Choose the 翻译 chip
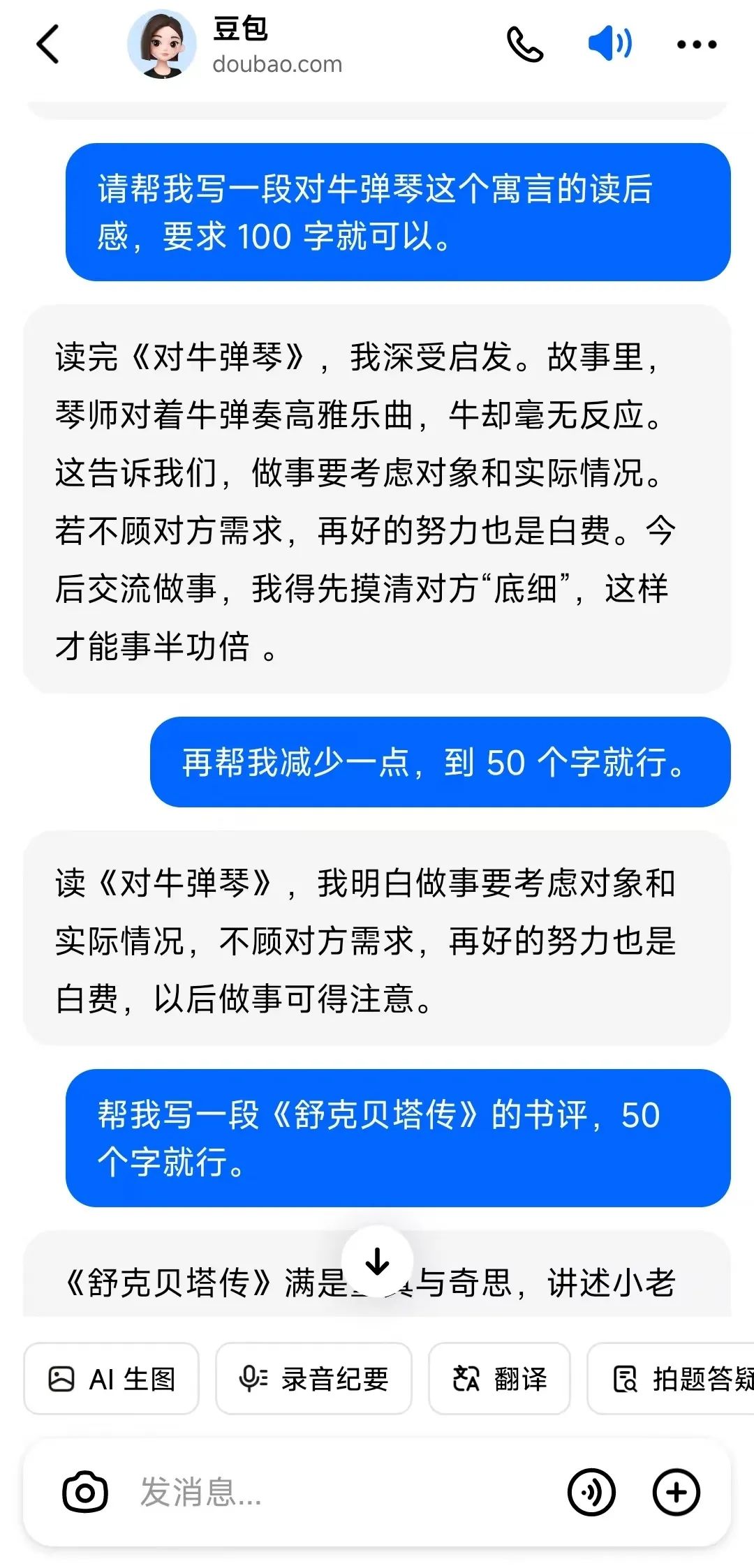This screenshot has height=1568, width=754. (499, 1380)
